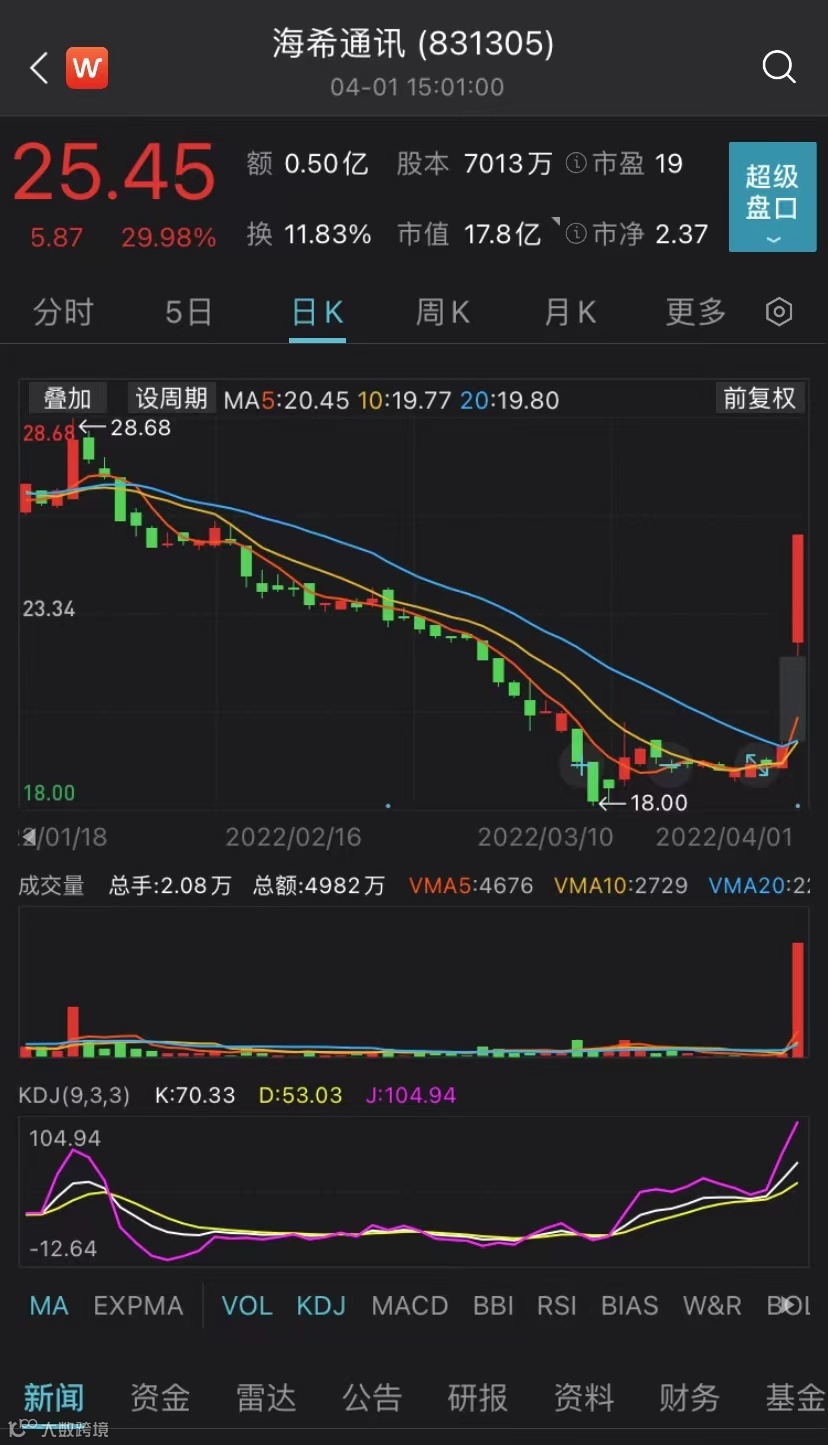This screenshot has height=1445, width=828.
Task: Select the 5日 chart tab
Action: coord(188,313)
